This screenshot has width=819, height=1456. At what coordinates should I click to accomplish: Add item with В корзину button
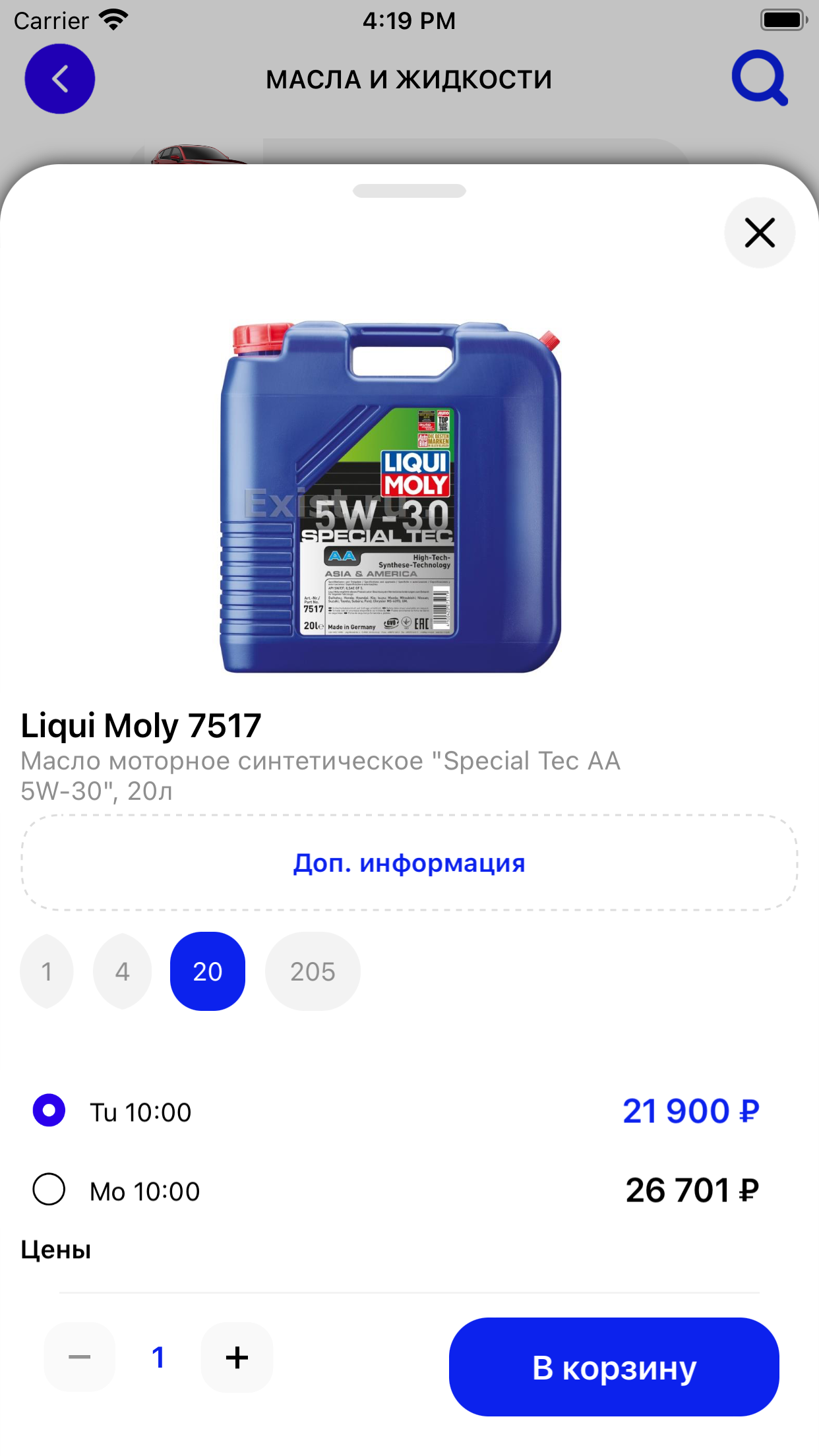[x=614, y=1367]
